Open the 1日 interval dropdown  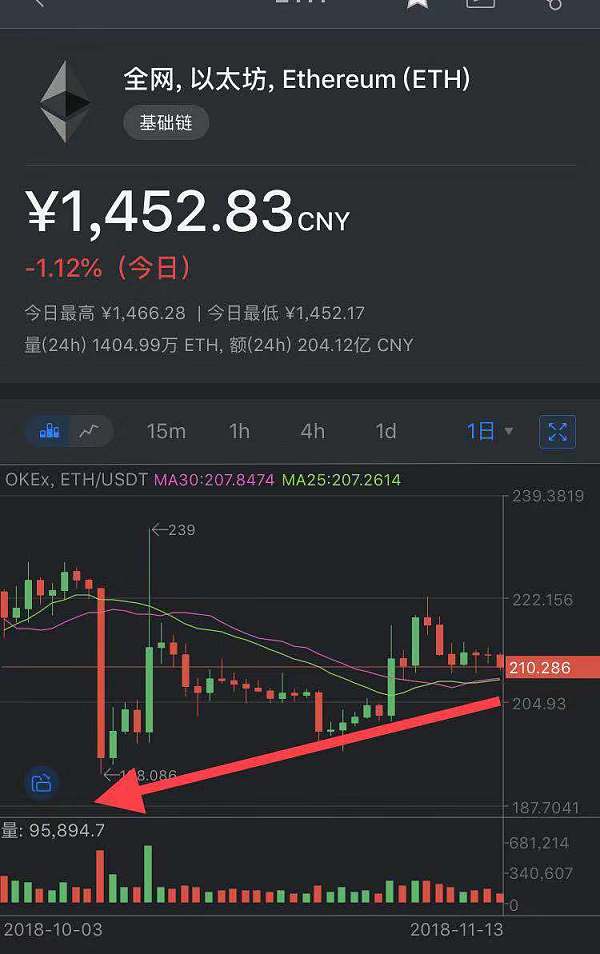(489, 431)
